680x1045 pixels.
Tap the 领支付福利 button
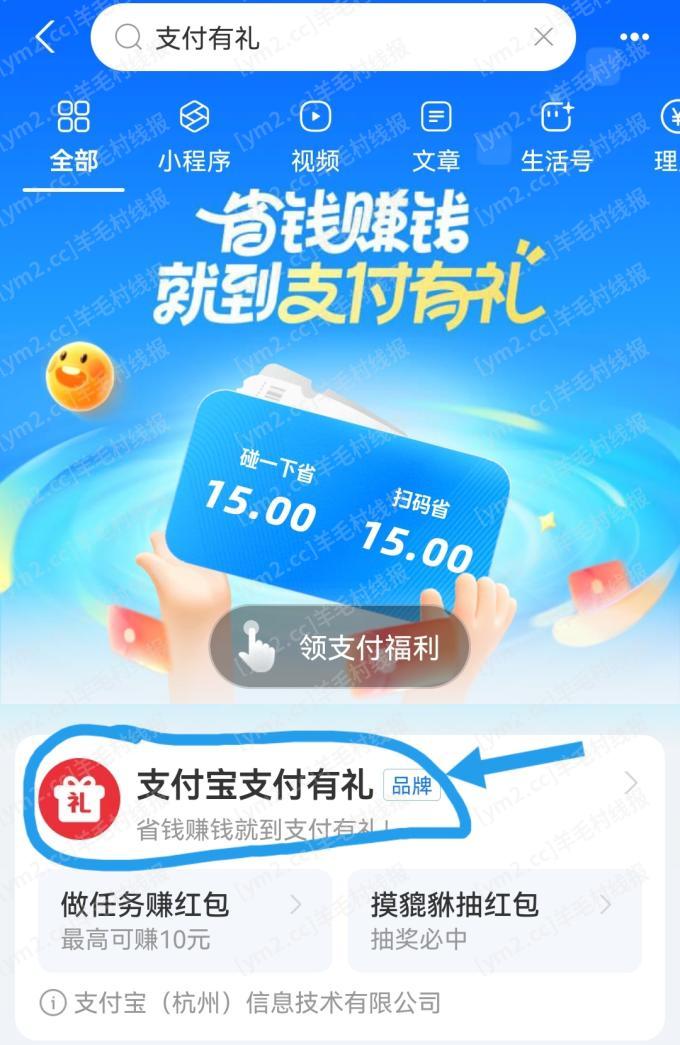339,647
